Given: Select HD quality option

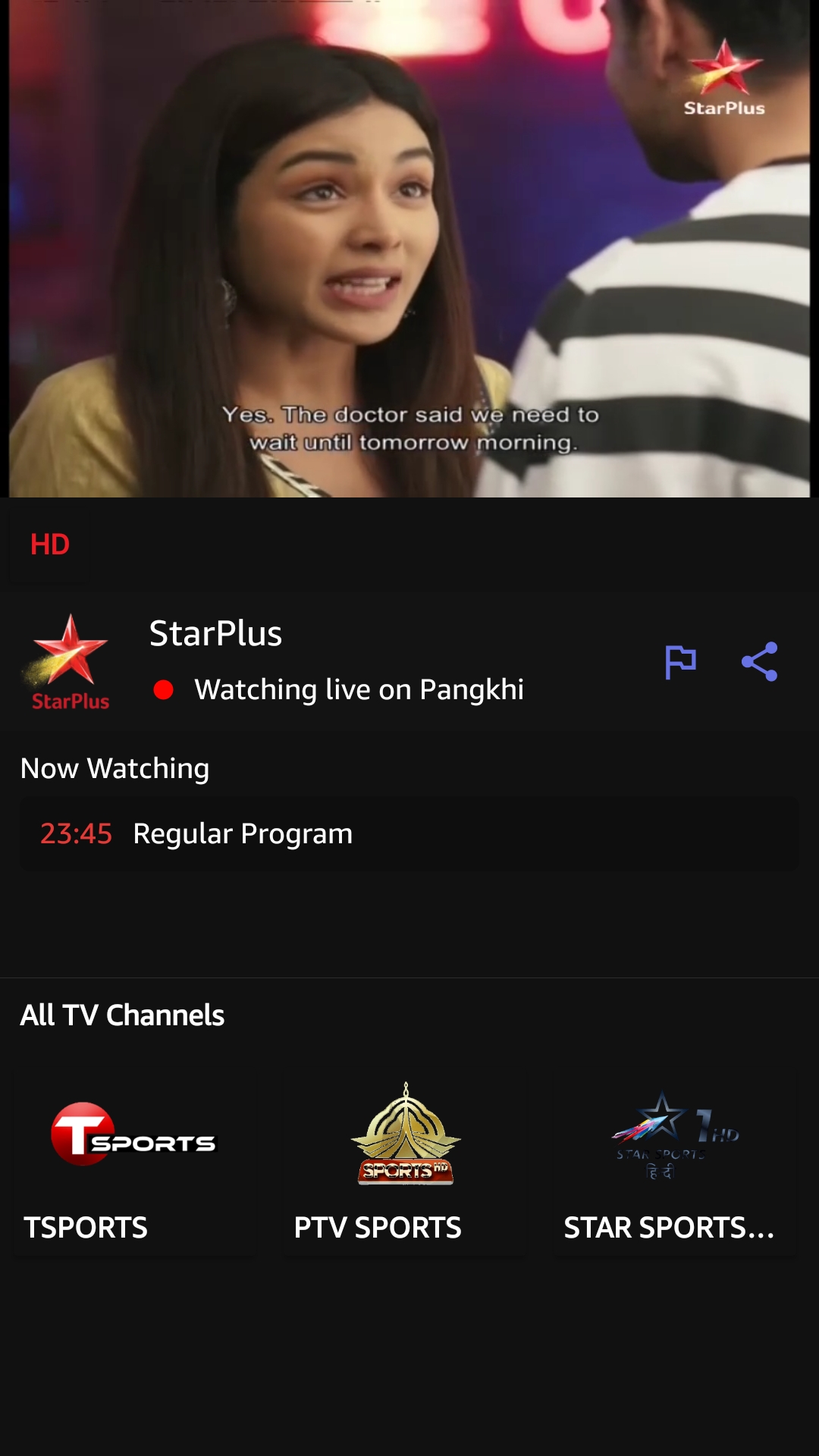Looking at the screenshot, I should click(x=50, y=544).
